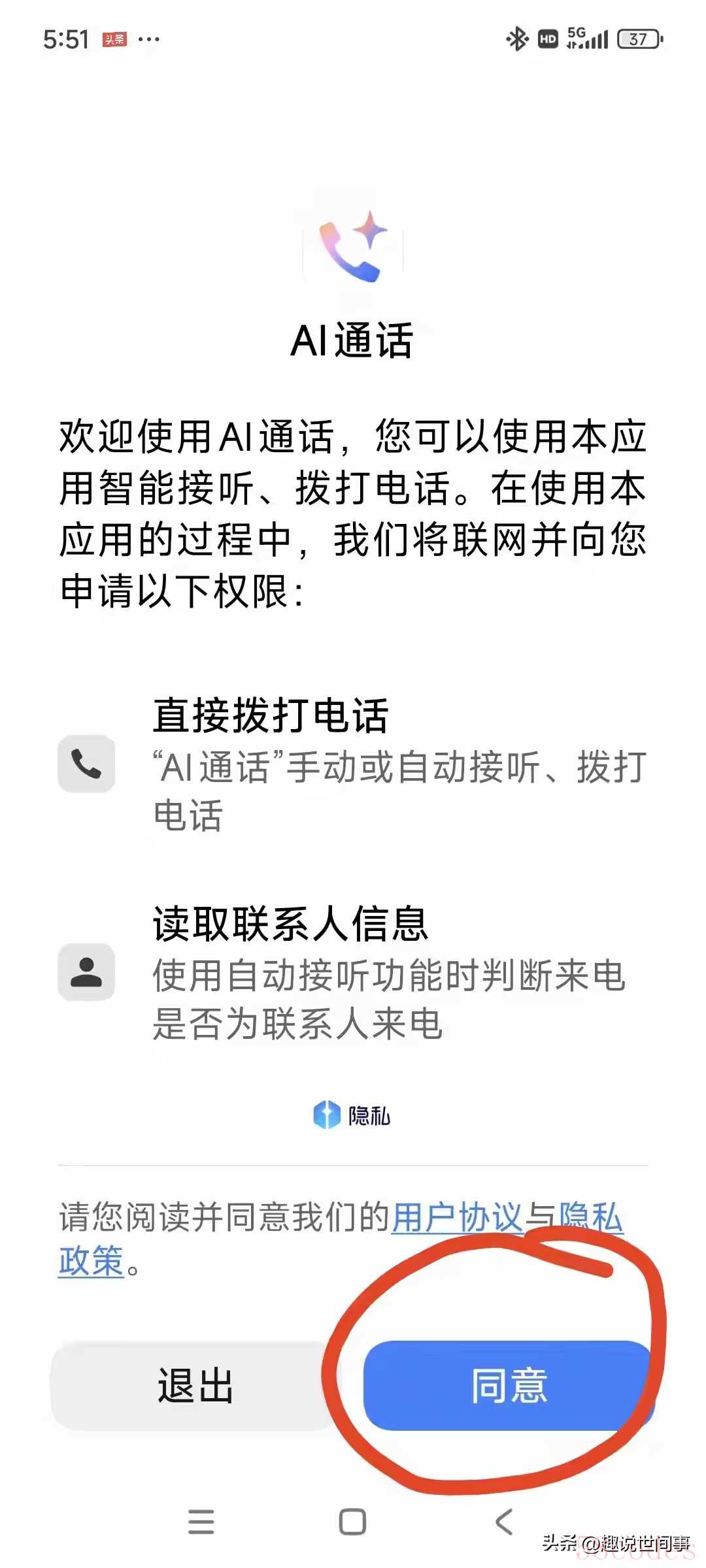Tap the 同意 button to agree
Image resolution: width=706 pixels, height=1568 pixels.
pos(509,1384)
